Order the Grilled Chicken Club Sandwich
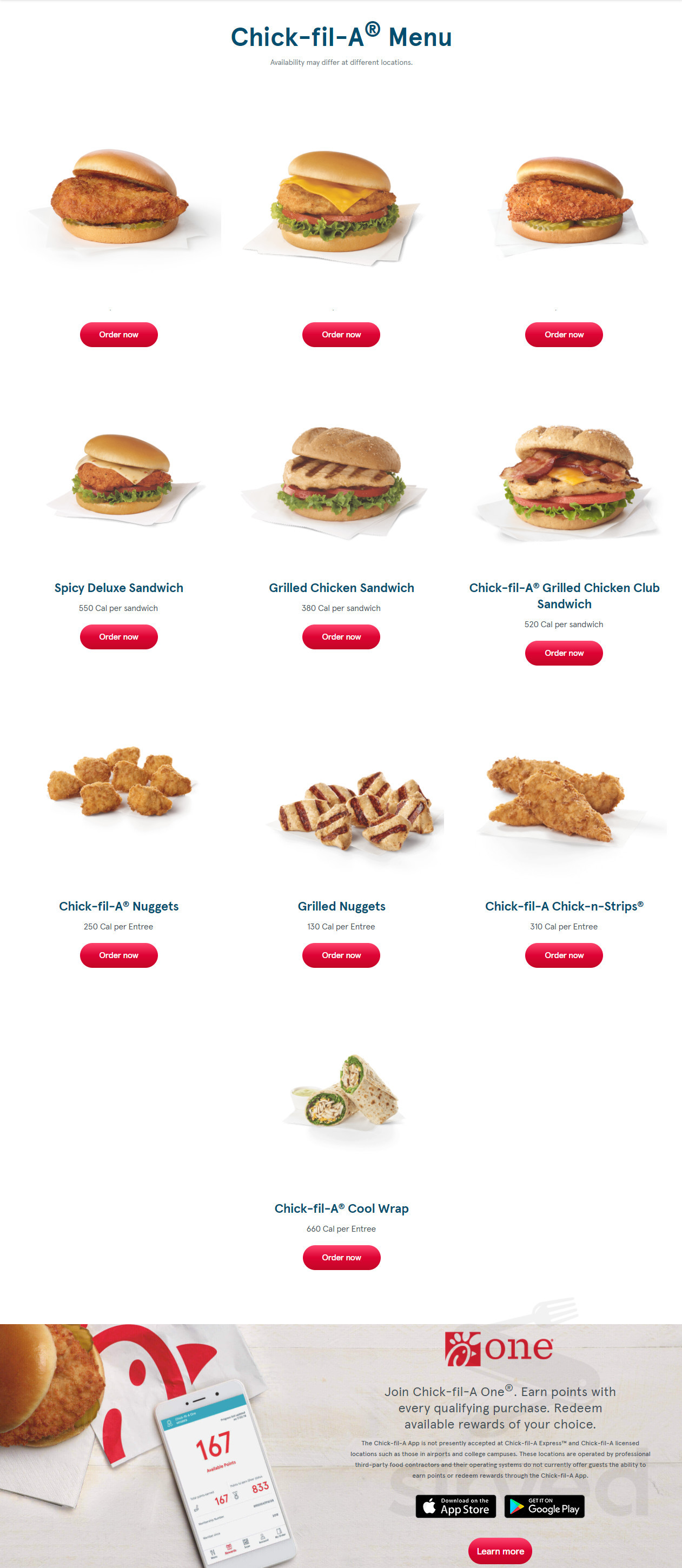Image resolution: width=682 pixels, height=1568 pixels. pos(564,653)
